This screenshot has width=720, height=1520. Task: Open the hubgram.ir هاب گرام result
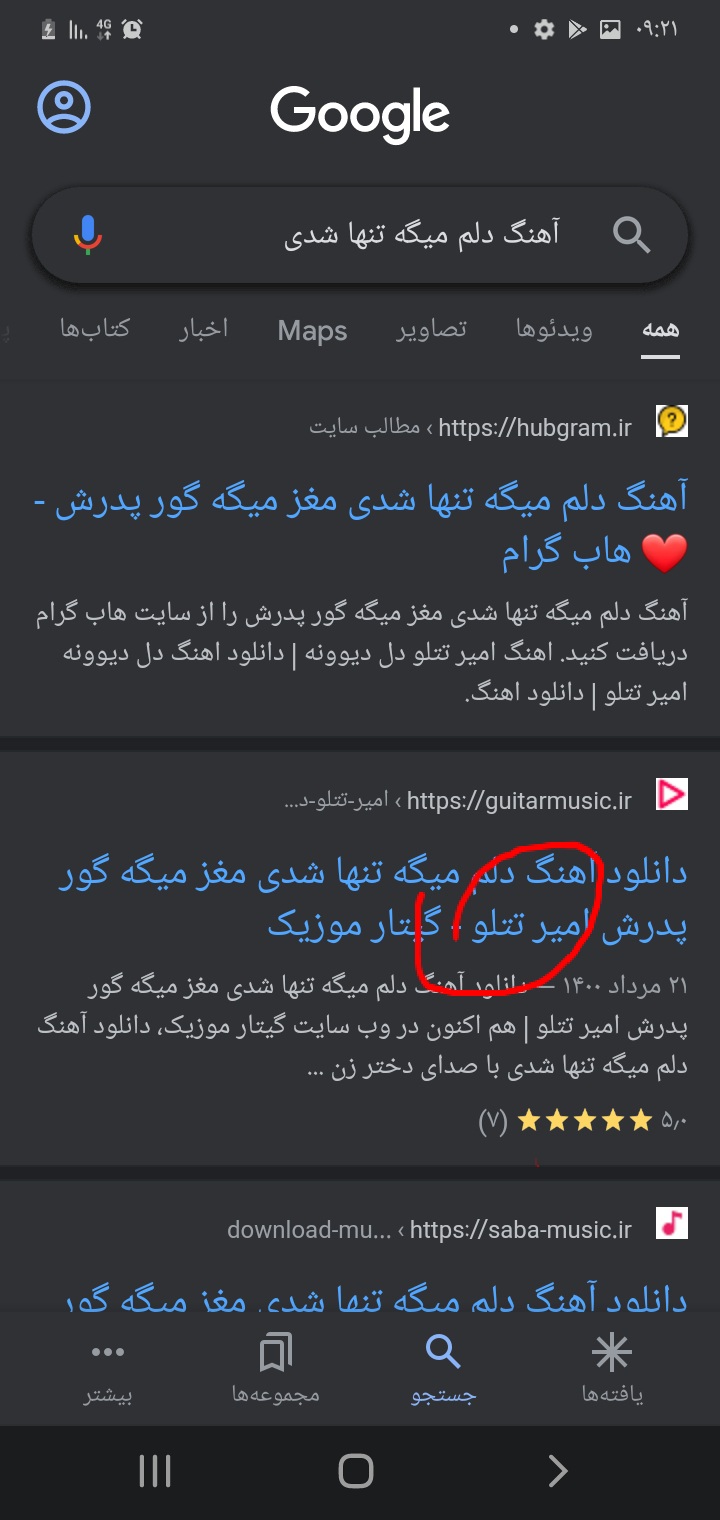361,526
